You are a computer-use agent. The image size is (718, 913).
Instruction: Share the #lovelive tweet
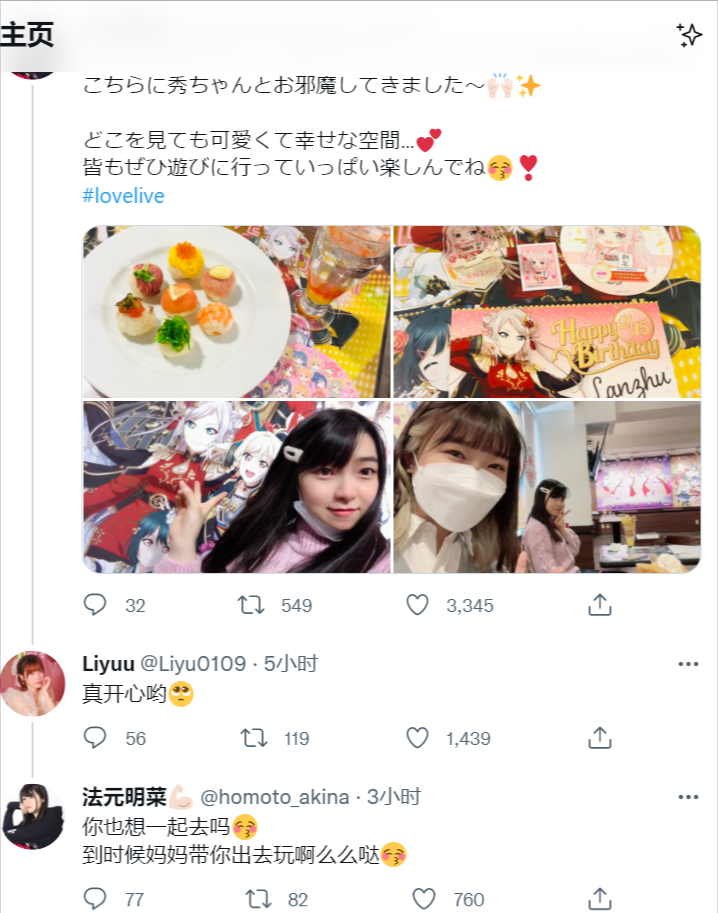(599, 605)
